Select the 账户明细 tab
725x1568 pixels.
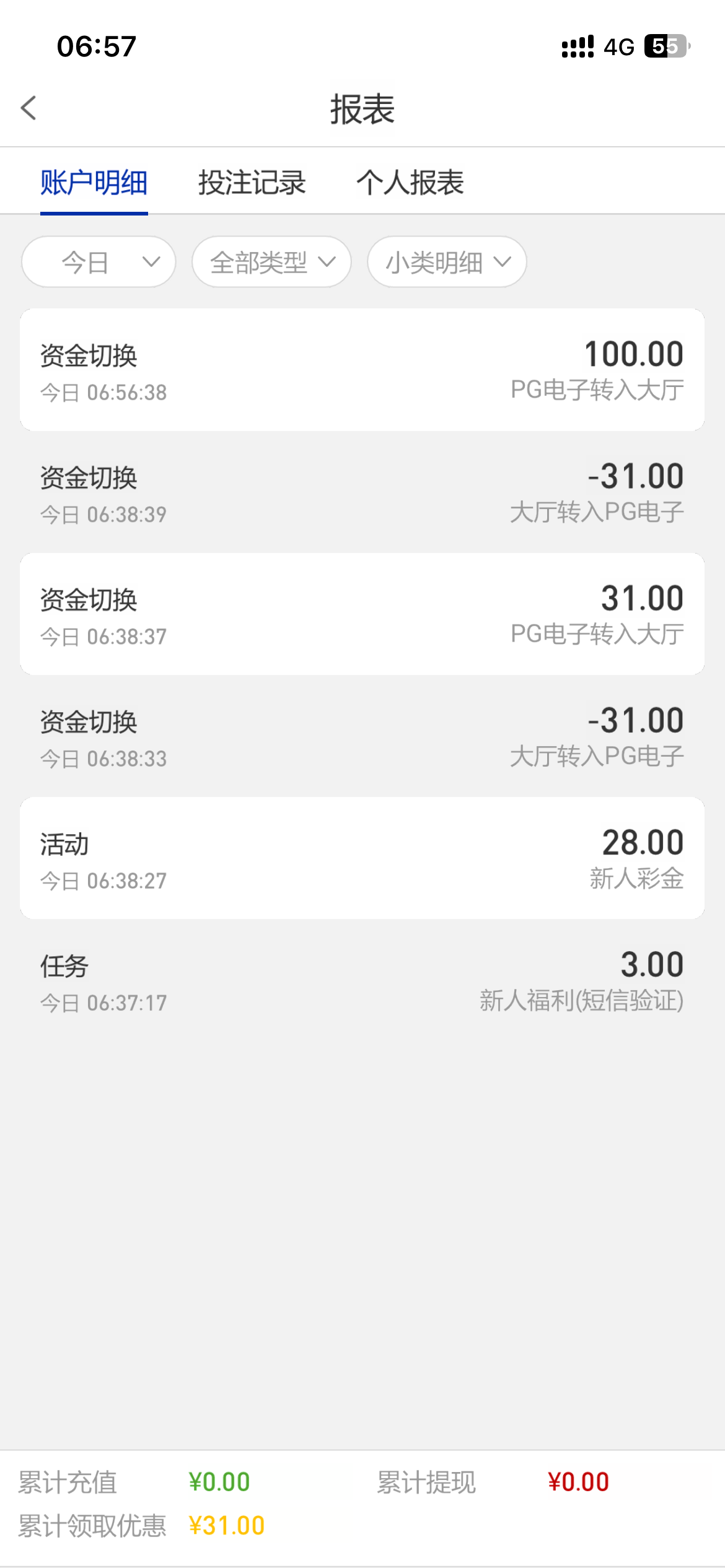94,183
